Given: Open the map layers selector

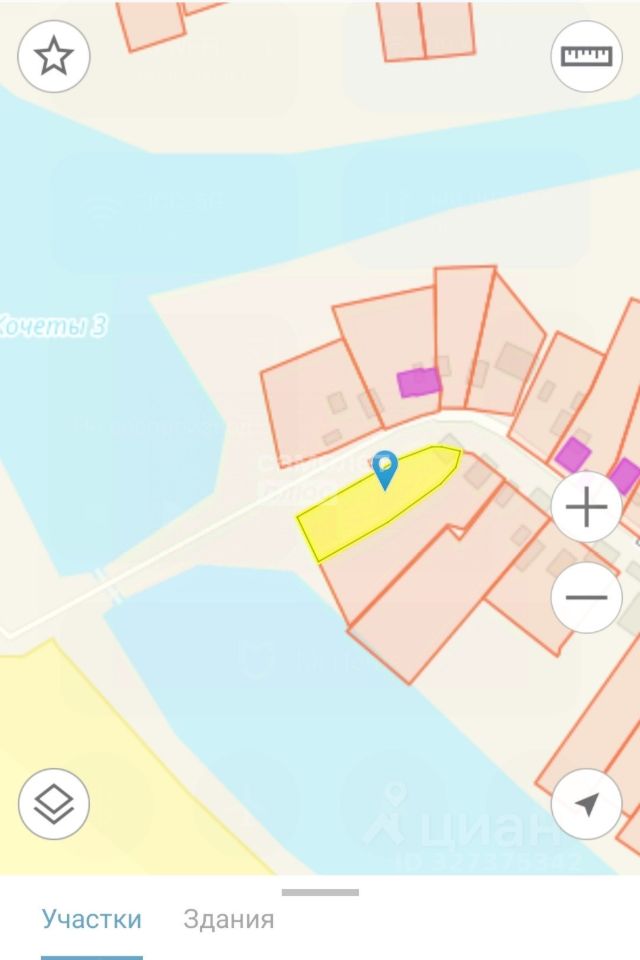Looking at the screenshot, I should pyautogui.click(x=54, y=804).
